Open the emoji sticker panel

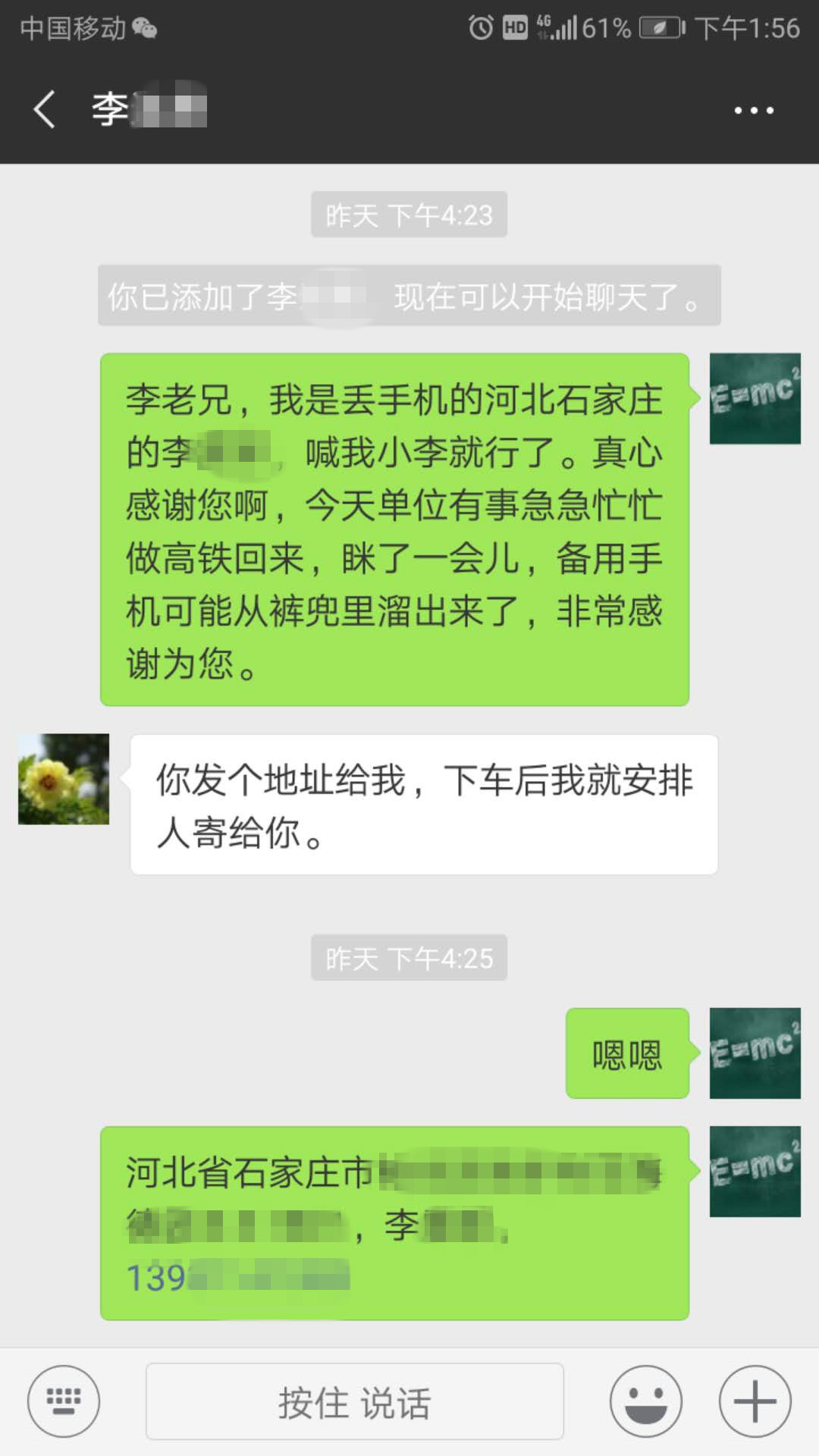(x=646, y=1402)
